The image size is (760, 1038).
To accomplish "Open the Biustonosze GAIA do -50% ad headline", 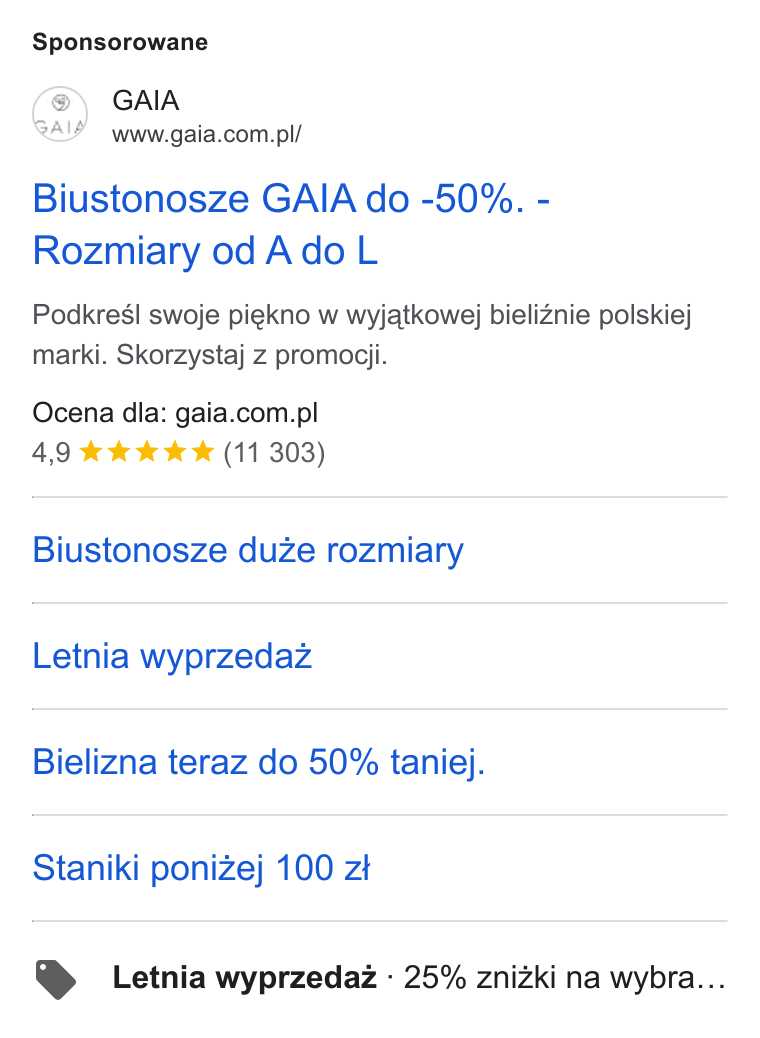I will click(x=291, y=224).
